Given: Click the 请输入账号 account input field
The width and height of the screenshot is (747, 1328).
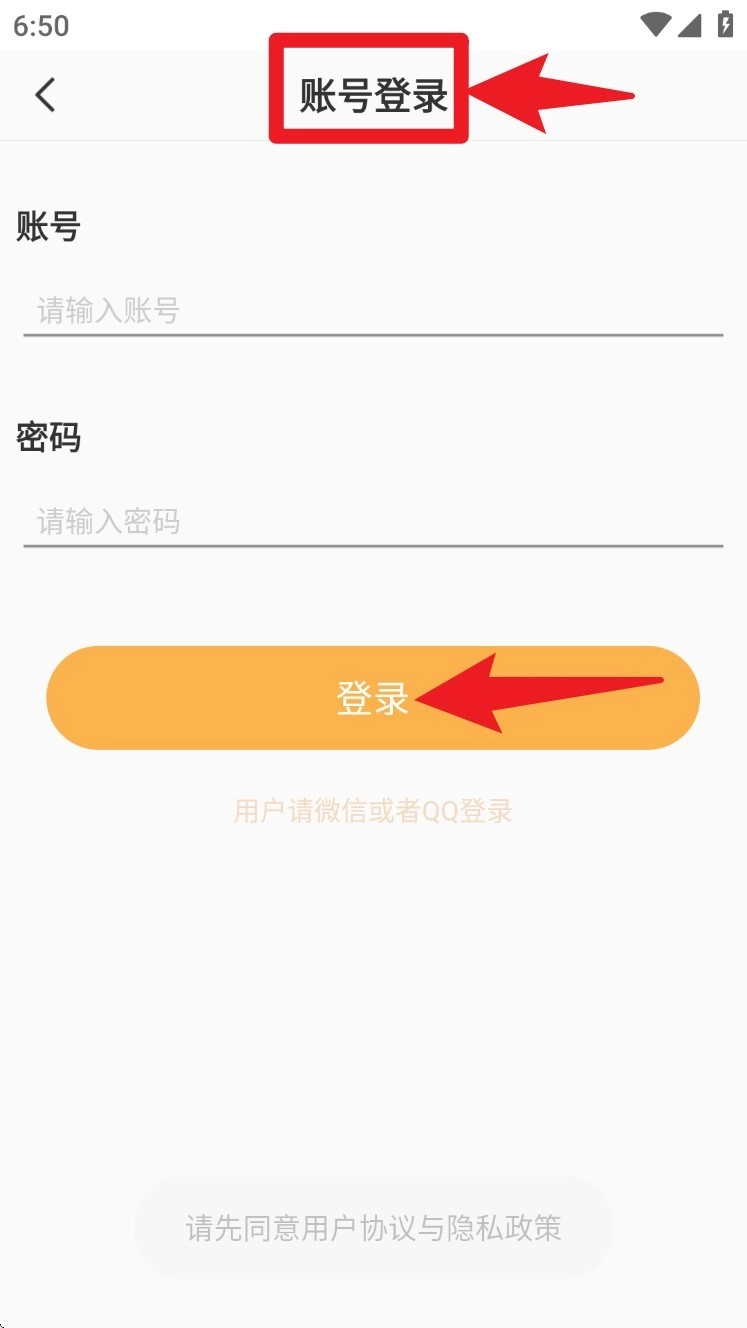Looking at the screenshot, I should [373, 311].
